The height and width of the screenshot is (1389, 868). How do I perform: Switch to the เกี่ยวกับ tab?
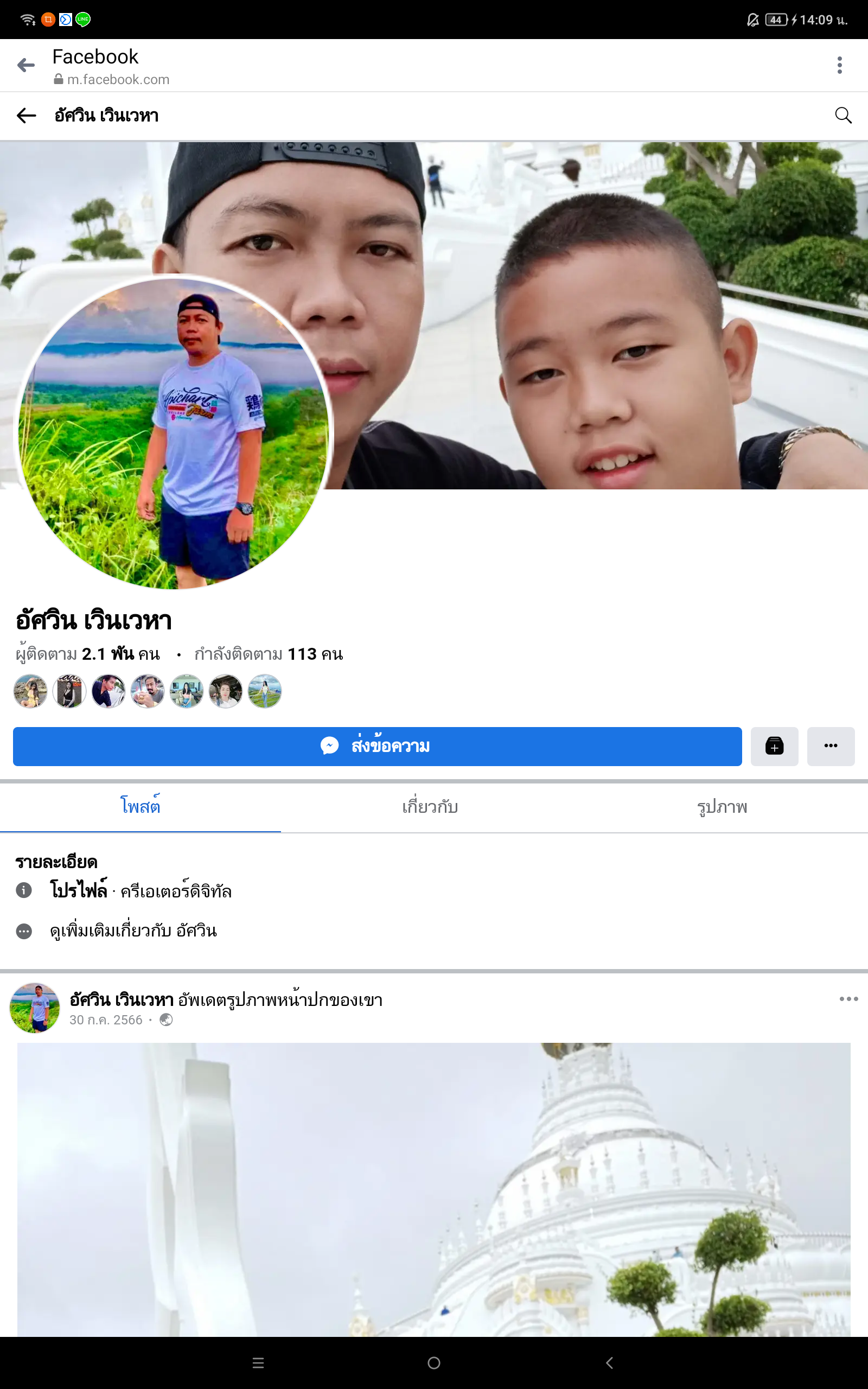click(430, 807)
